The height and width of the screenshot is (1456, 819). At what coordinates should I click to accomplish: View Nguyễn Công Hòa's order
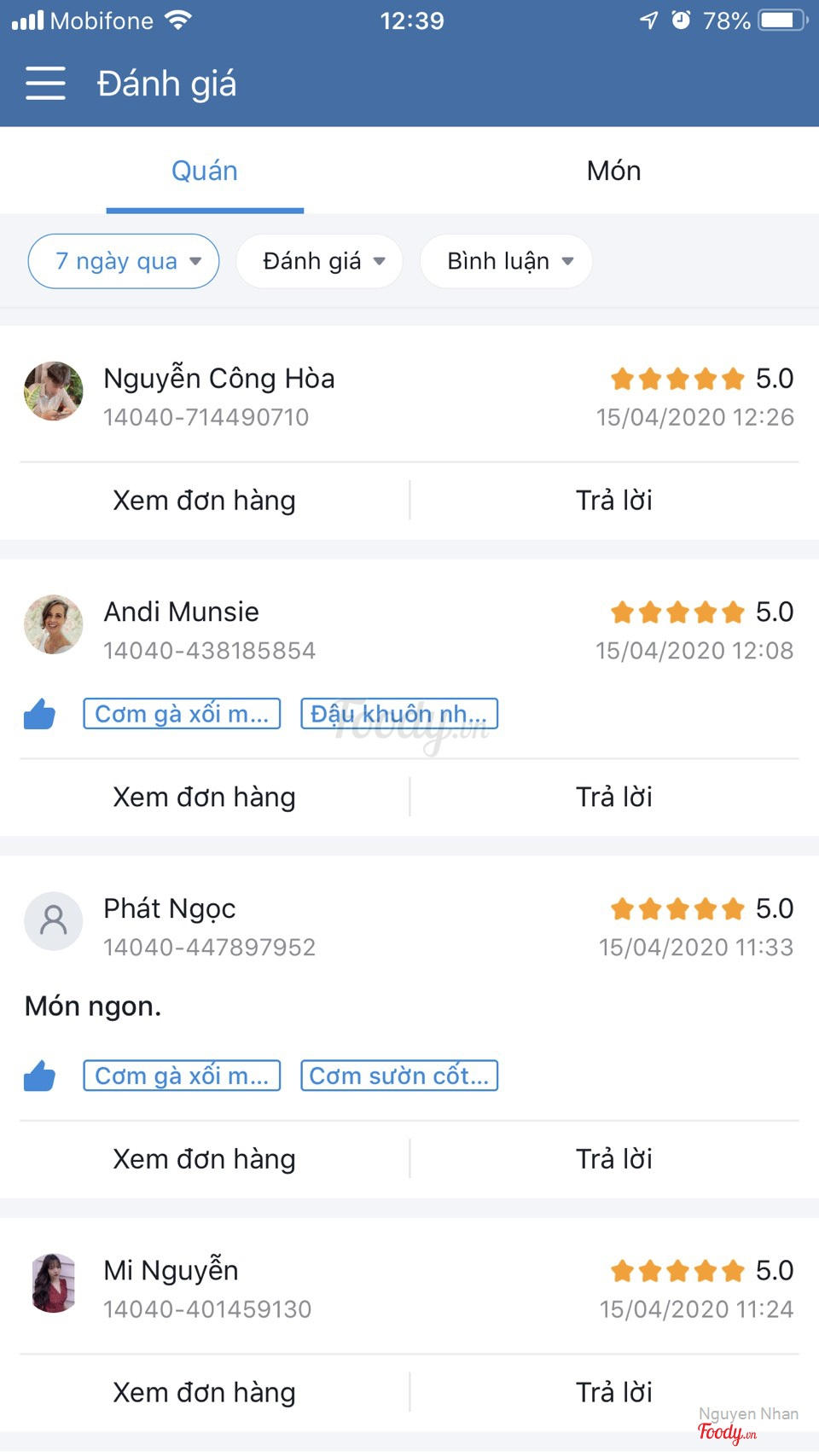pyautogui.click(x=205, y=501)
